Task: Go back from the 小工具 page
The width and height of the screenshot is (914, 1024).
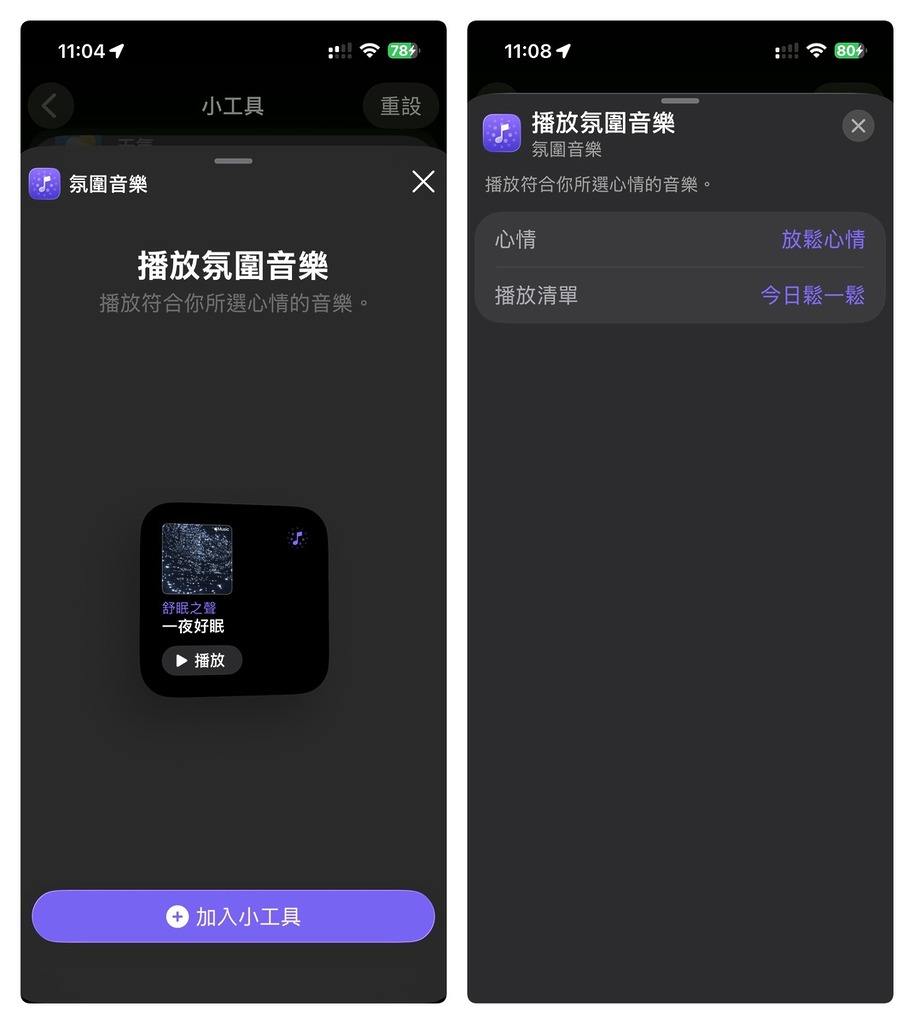Action: (50, 105)
